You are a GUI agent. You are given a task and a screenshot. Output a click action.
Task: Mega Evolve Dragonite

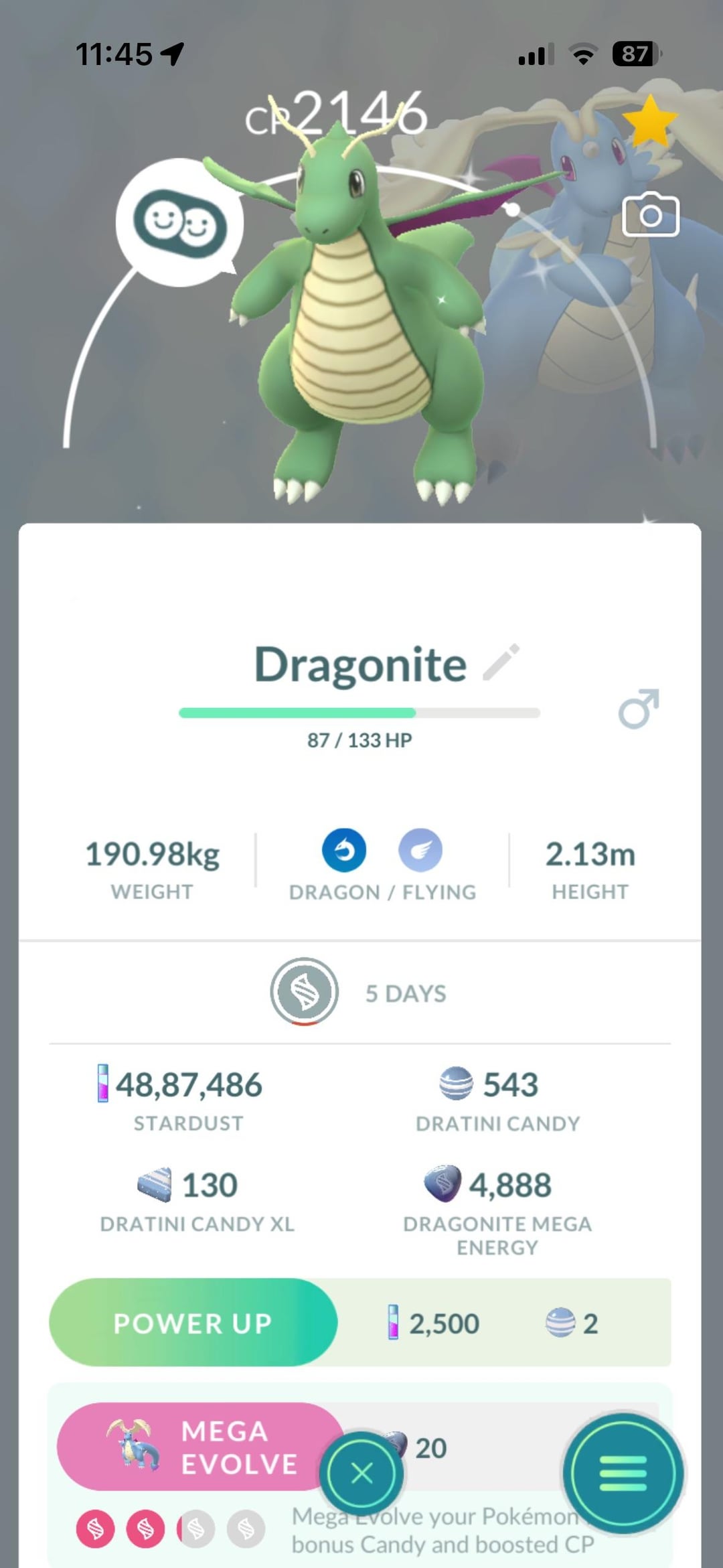[x=201, y=1447]
